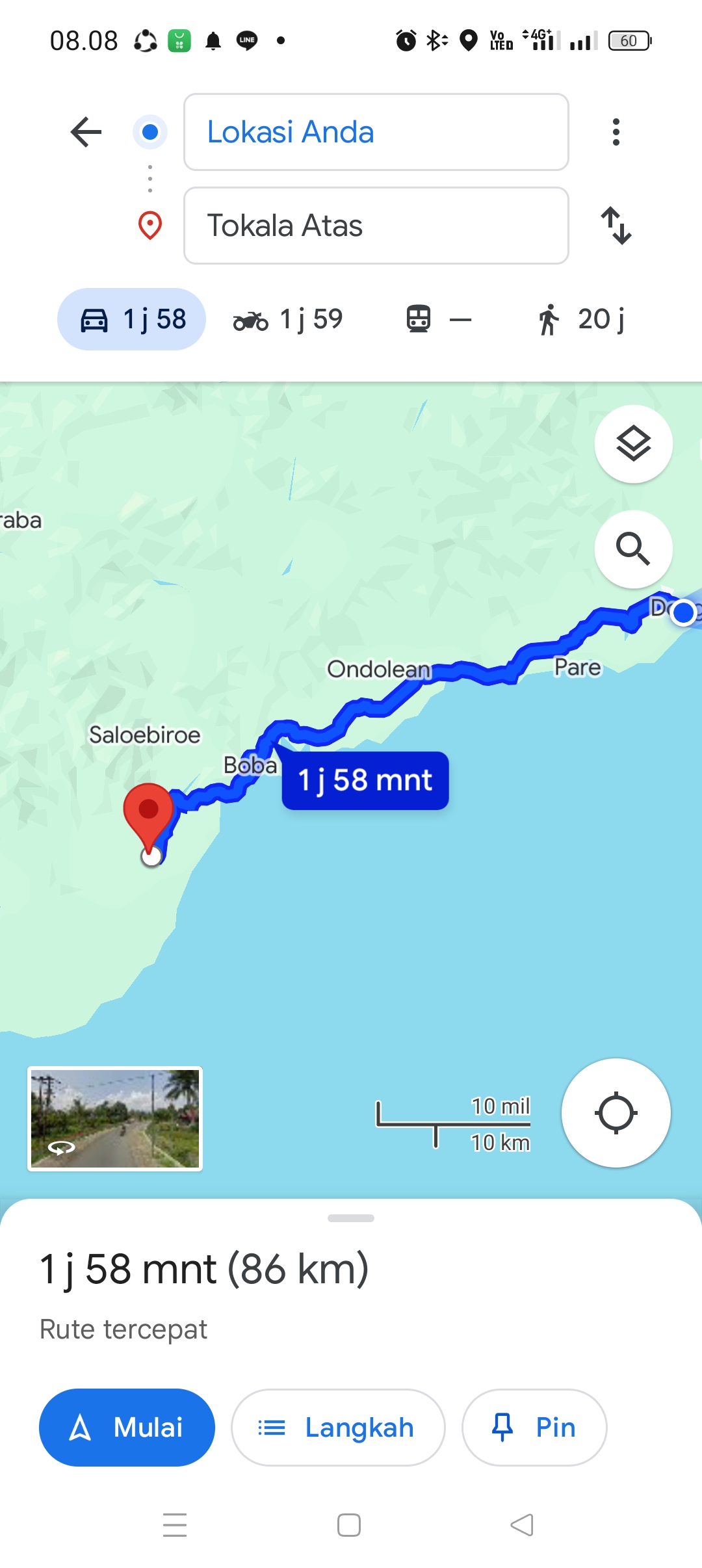The image size is (702, 1568).
Task: Expand the bottom sheet handle
Action: point(351,1218)
